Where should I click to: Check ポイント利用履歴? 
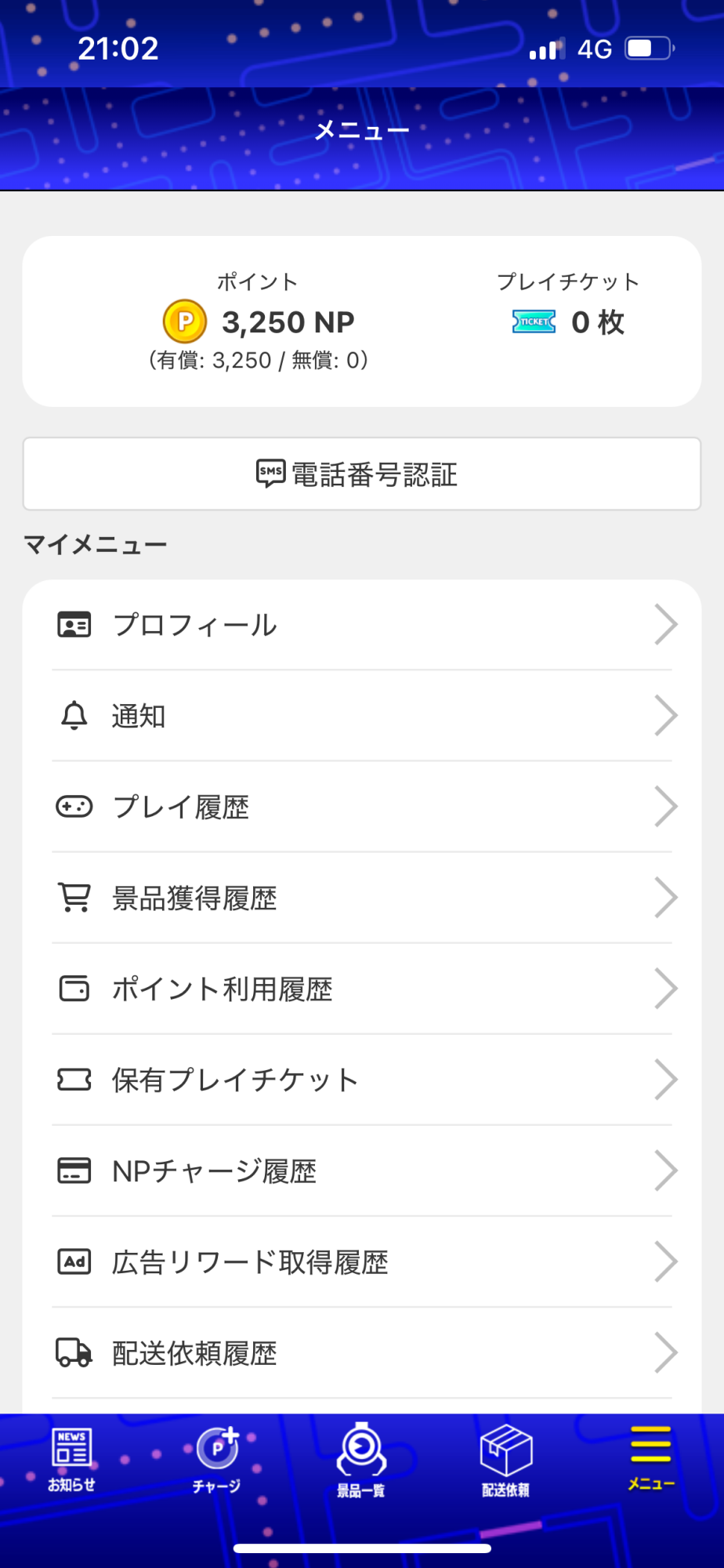[361, 989]
